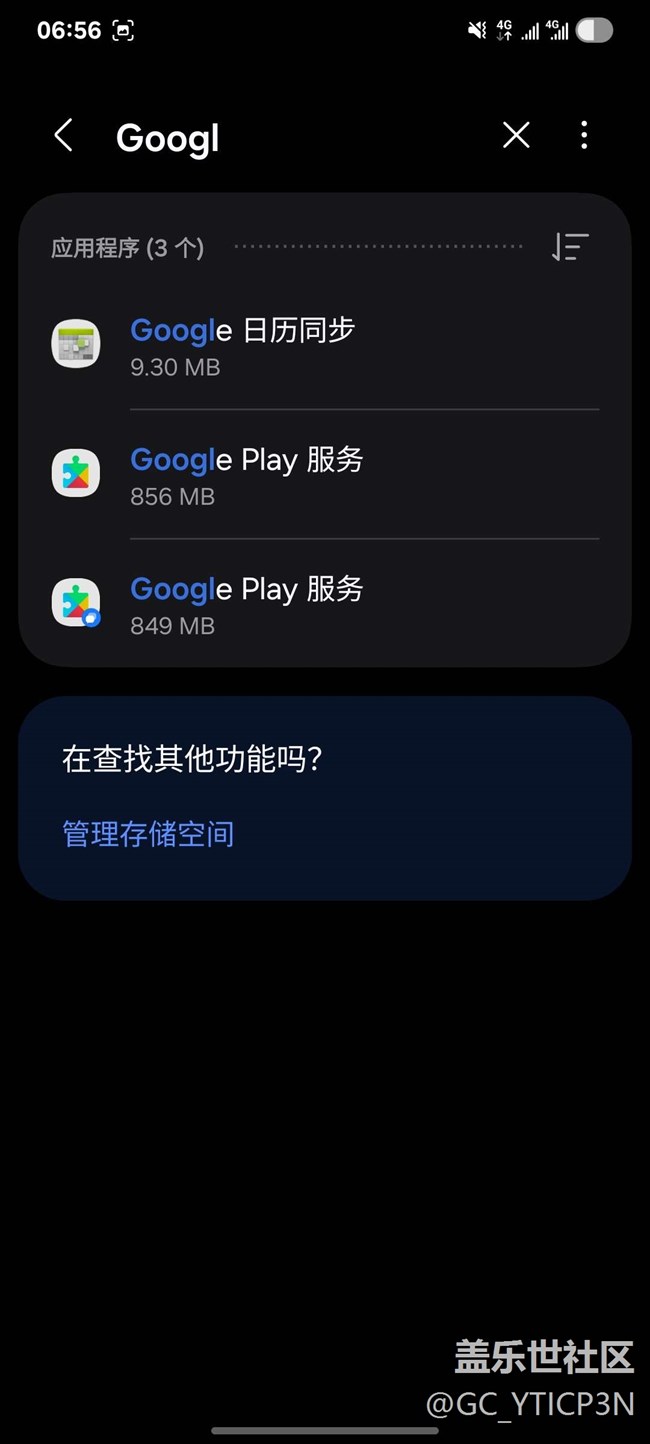Open the sort options for the app list
The width and height of the screenshot is (650, 1444).
(x=570, y=247)
